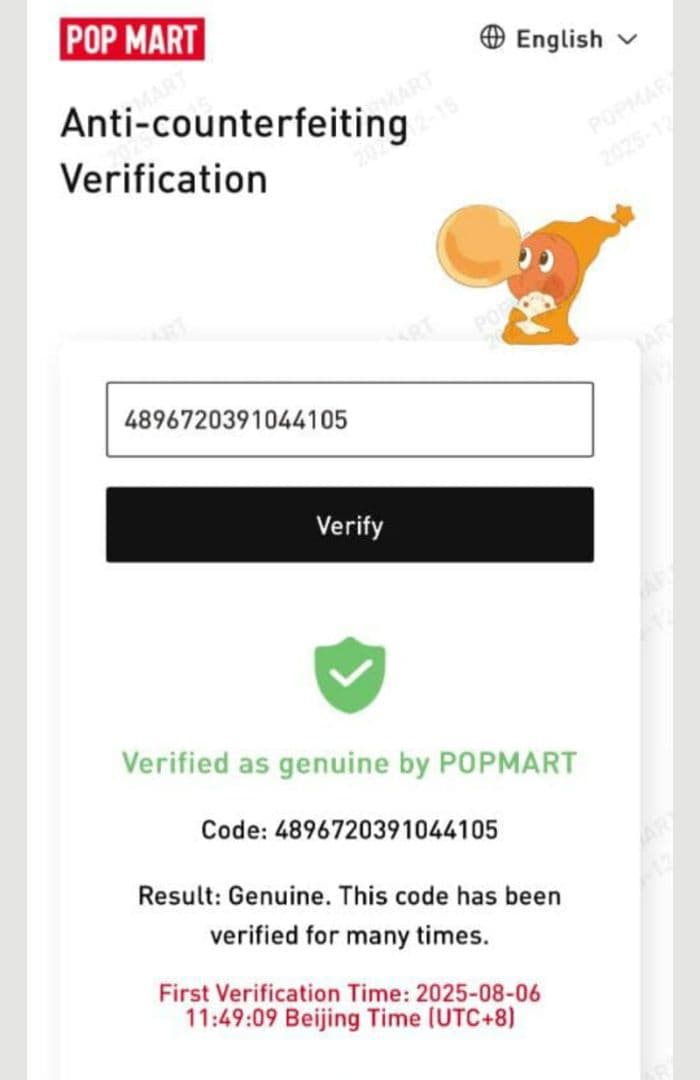Tap the verification code input field

click(349, 420)
